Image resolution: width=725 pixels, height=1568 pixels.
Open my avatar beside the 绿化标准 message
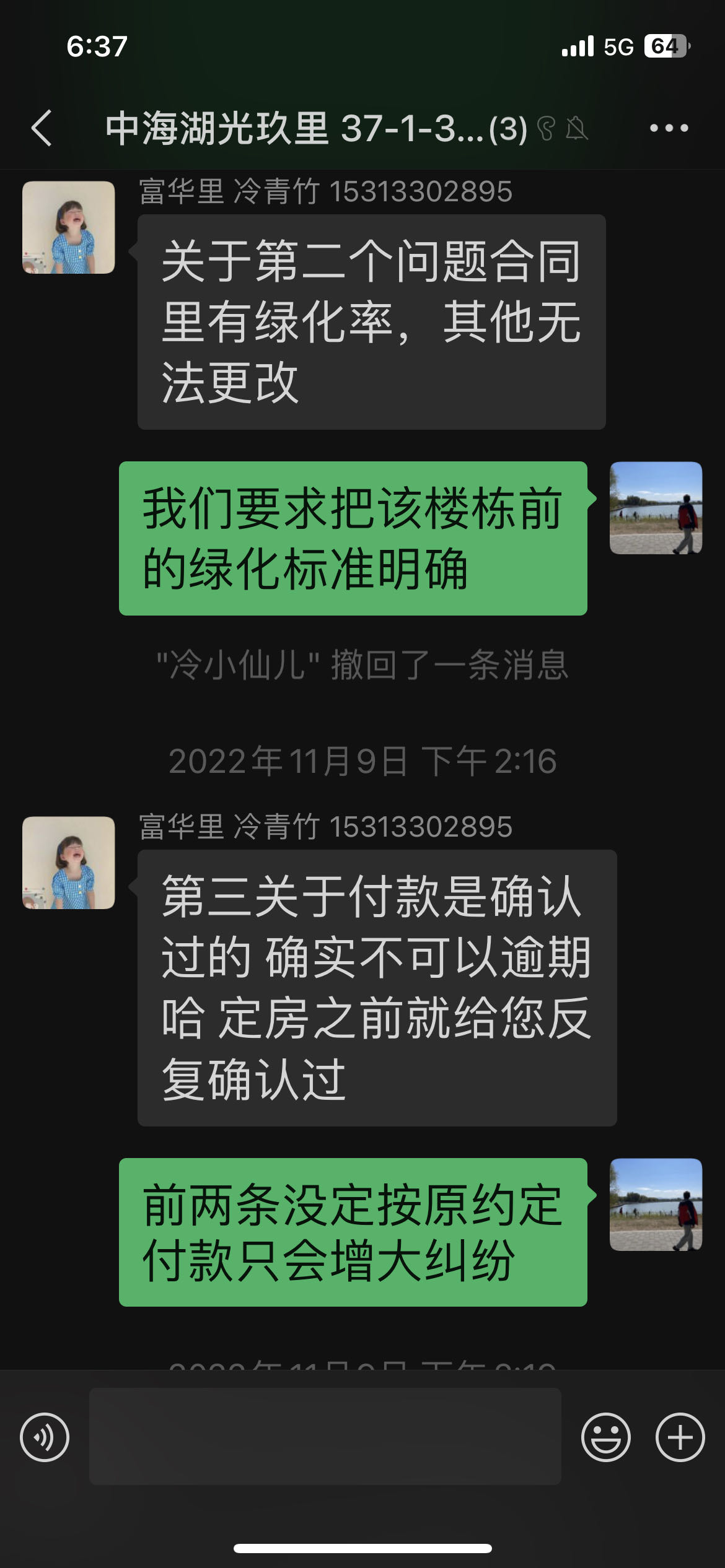(656, 508)
